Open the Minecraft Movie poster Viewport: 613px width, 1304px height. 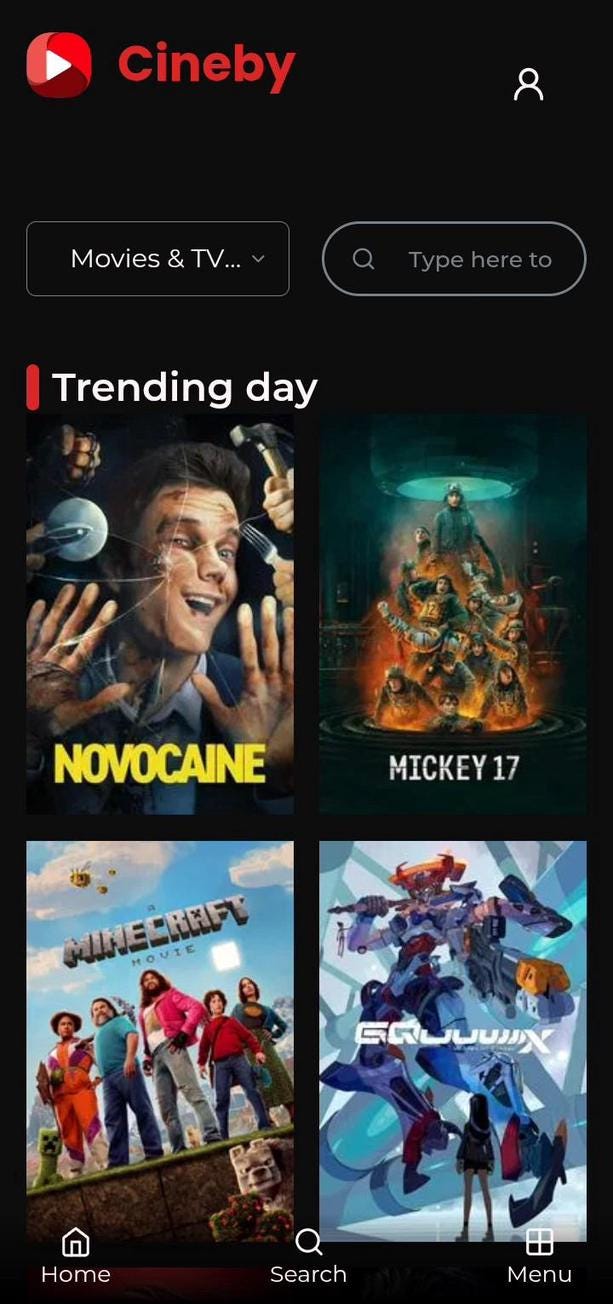tap(160, 1030)
